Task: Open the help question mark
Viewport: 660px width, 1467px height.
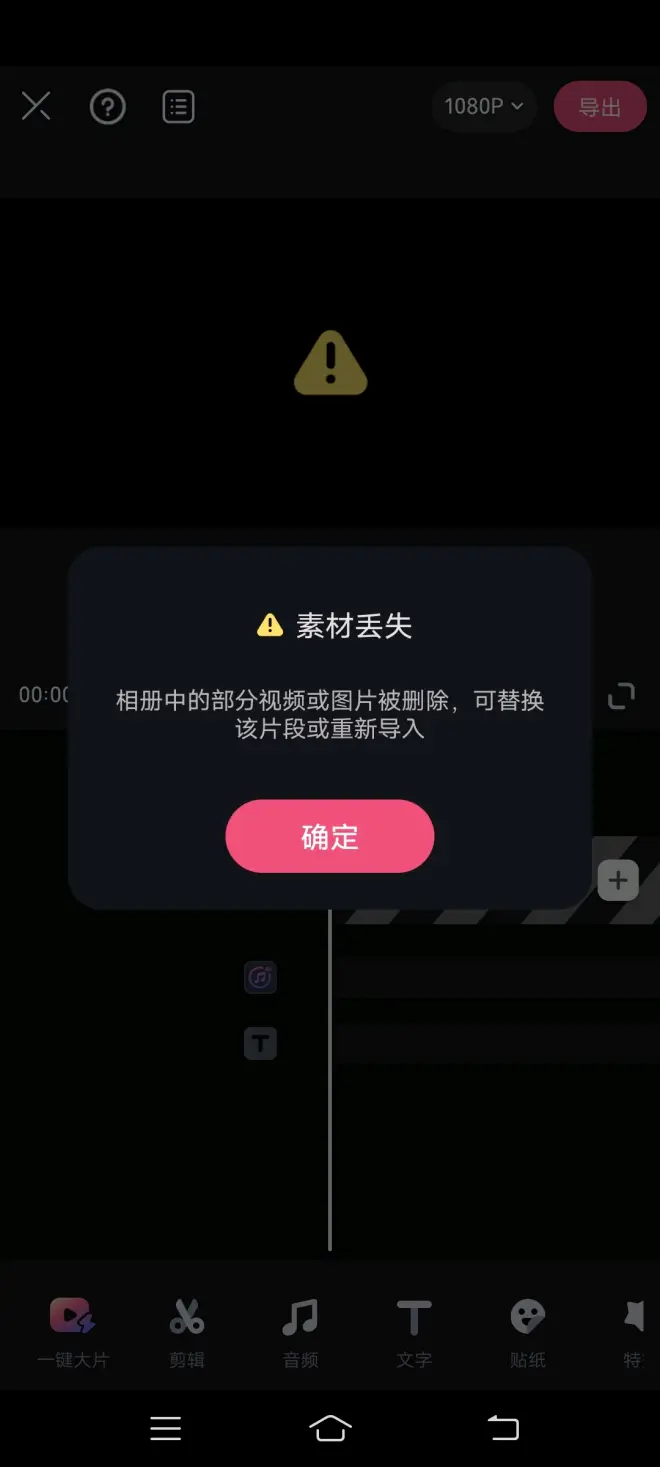Action: click(x=108, y=106)
